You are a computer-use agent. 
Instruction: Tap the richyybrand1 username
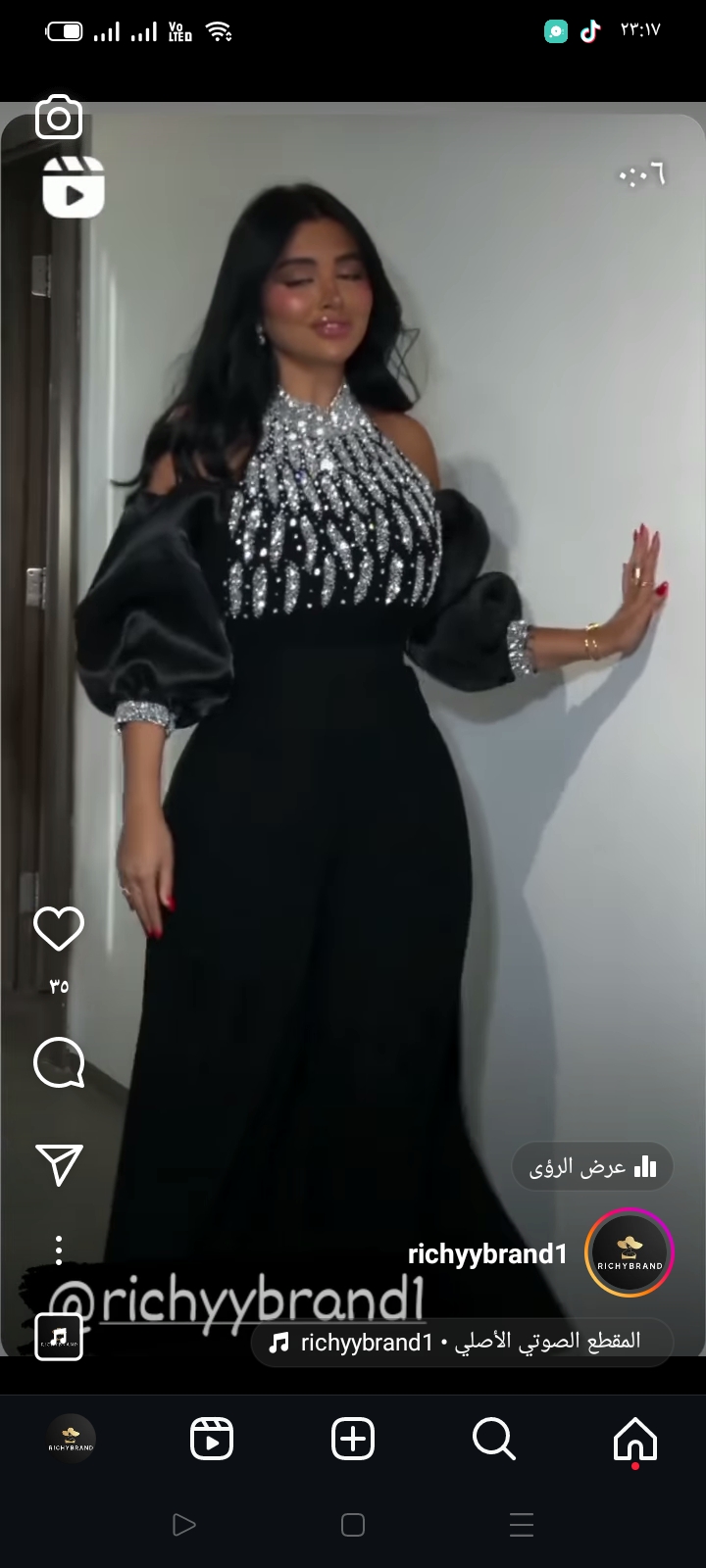tap(487, 1254)
